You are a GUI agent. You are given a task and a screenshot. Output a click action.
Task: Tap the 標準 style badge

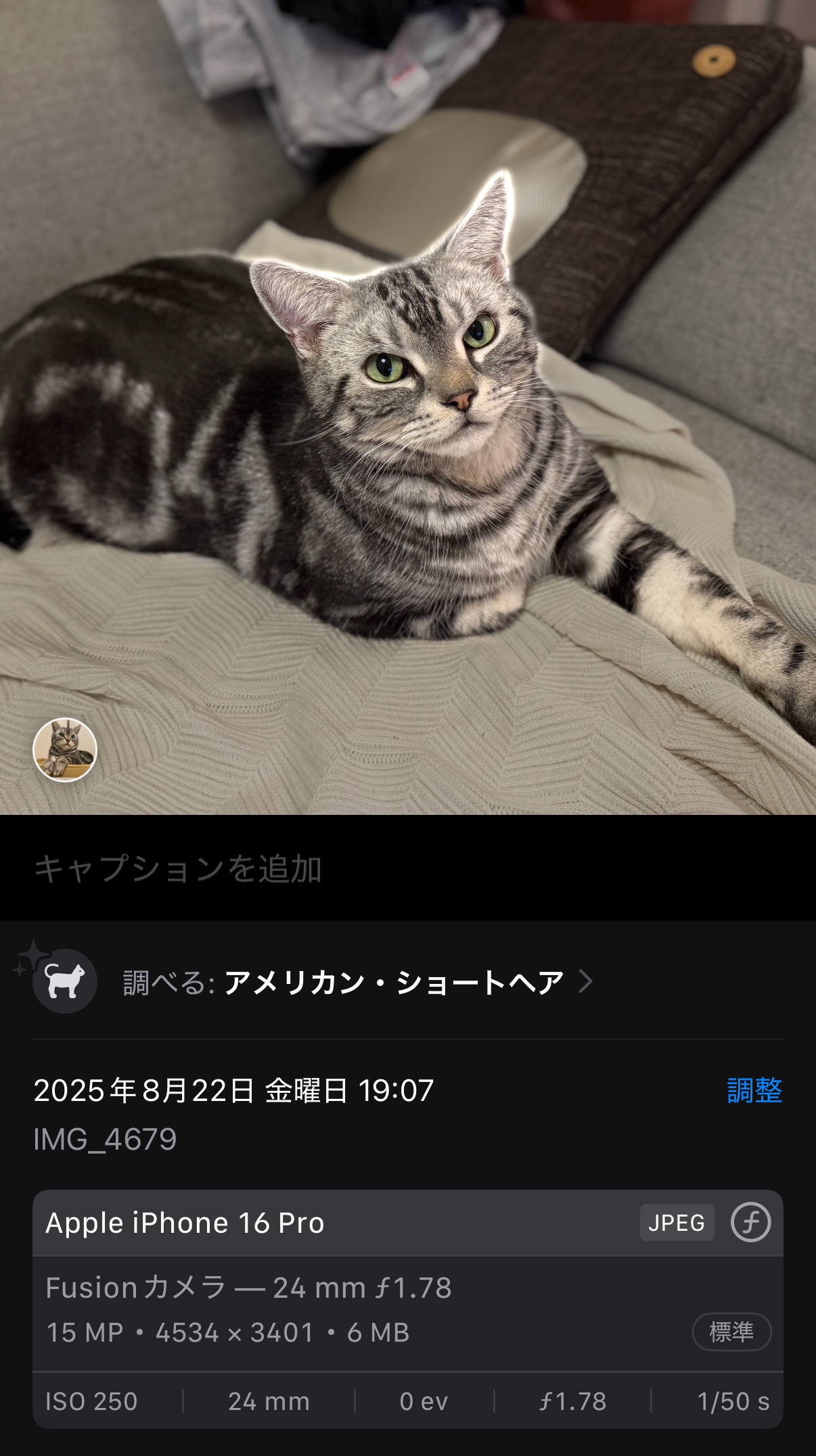731,1332
